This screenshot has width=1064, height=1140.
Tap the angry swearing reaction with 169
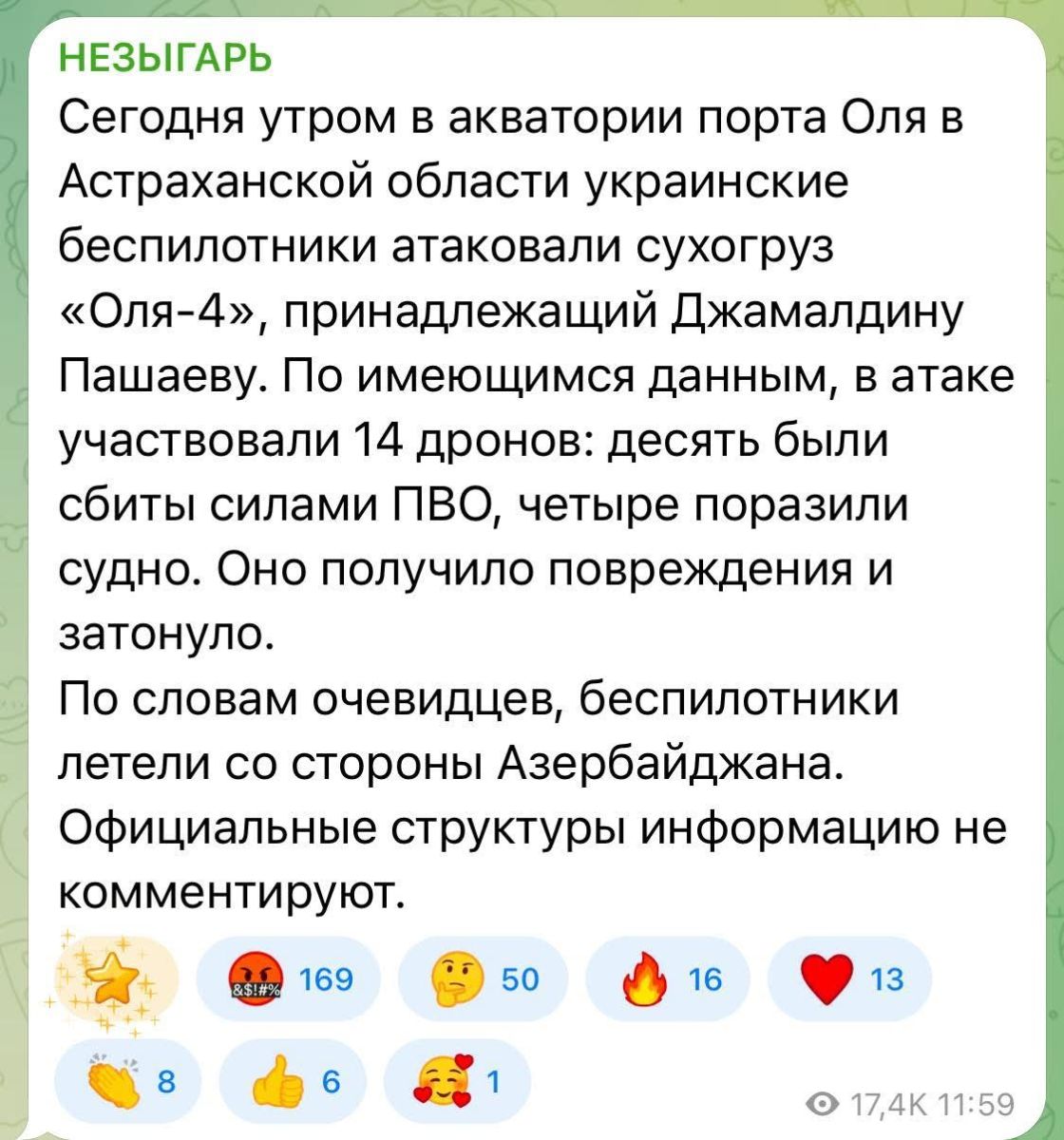click(287, 980)
